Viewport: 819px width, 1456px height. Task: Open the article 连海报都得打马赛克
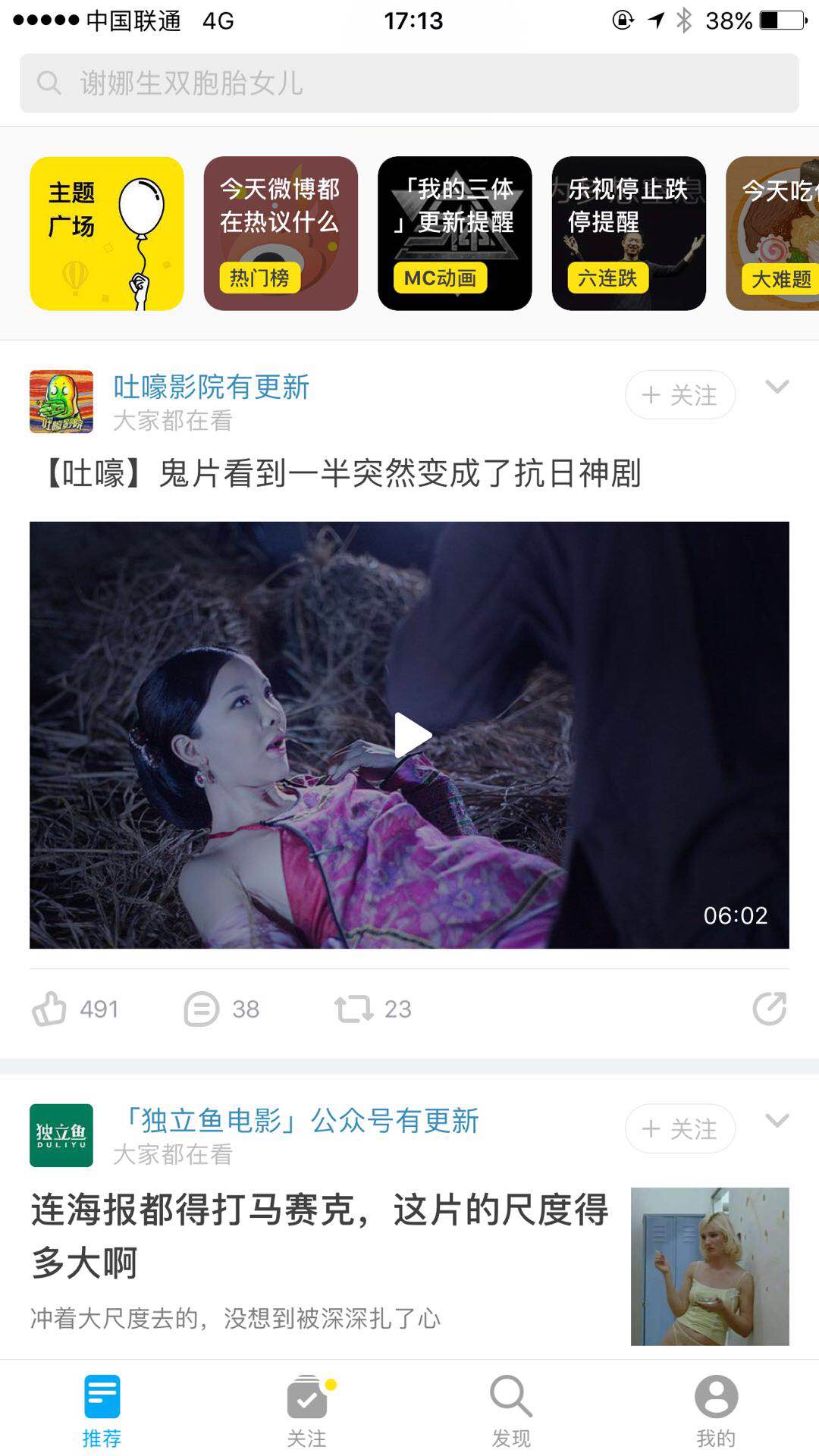coord(318,1236)
